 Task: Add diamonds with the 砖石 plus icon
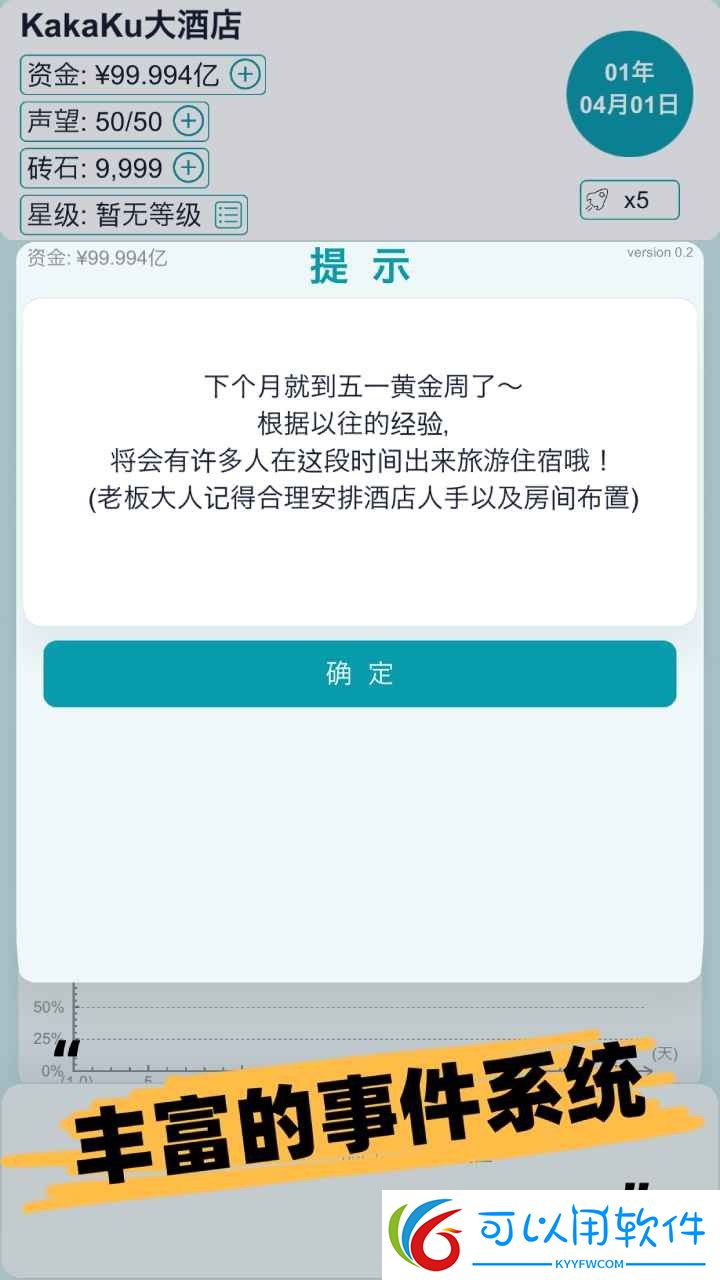pyautogui.click(x=188, y=167)
